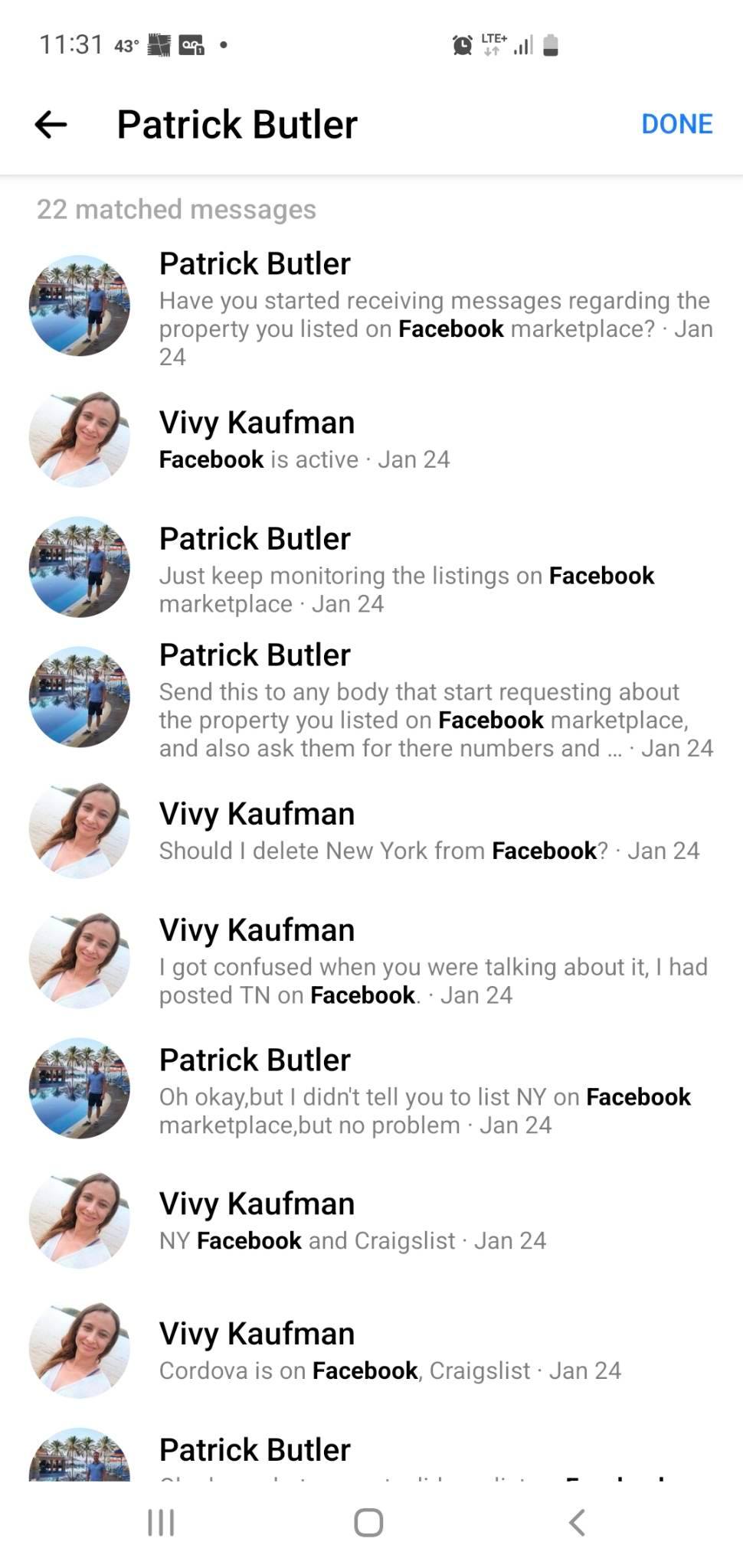This screenshot has height=1568, width=743.
Task: Tap the '22 matched messages' header label
Action: (x=177, y=209)
